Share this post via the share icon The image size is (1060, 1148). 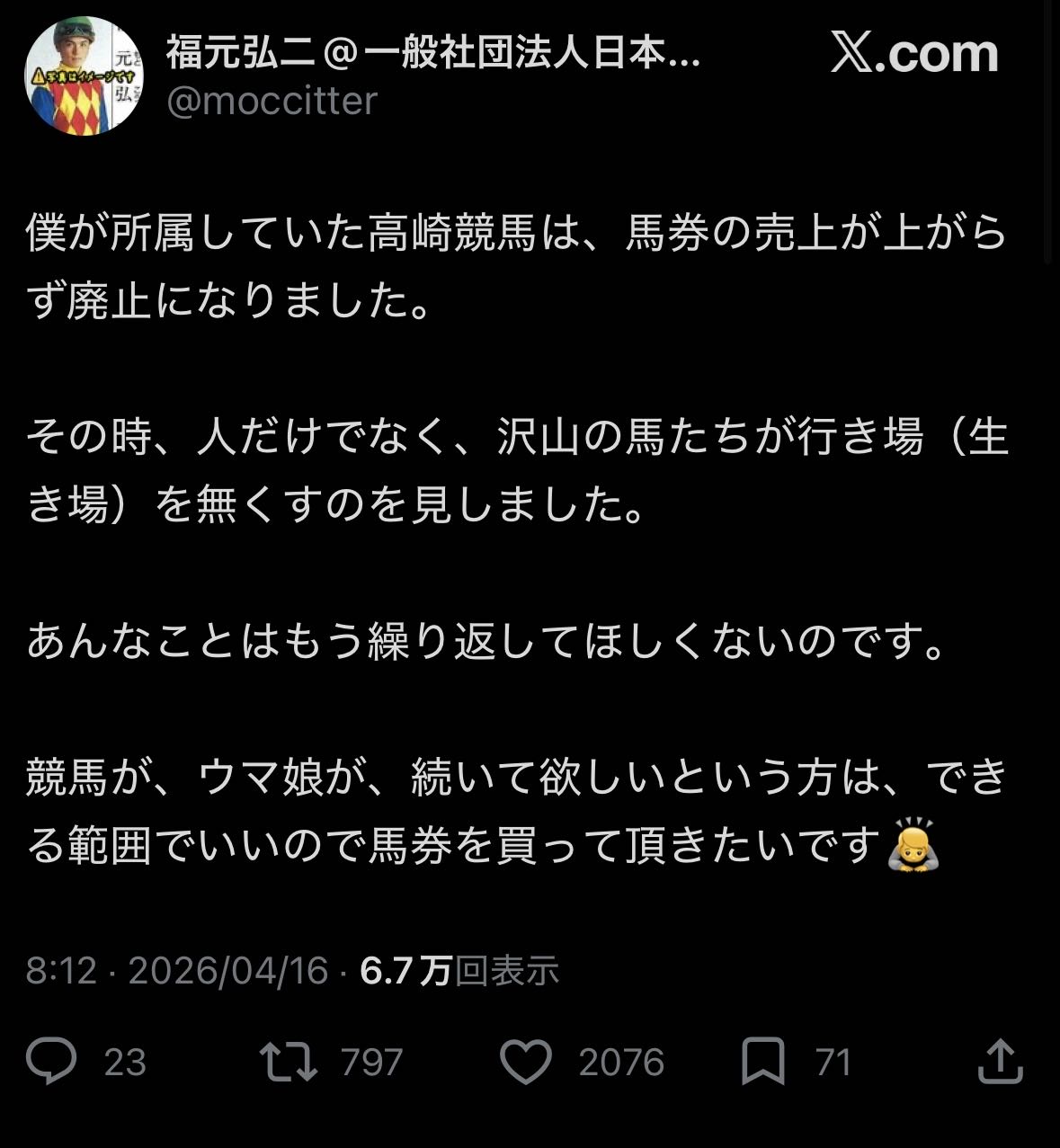(1000, 1062)
